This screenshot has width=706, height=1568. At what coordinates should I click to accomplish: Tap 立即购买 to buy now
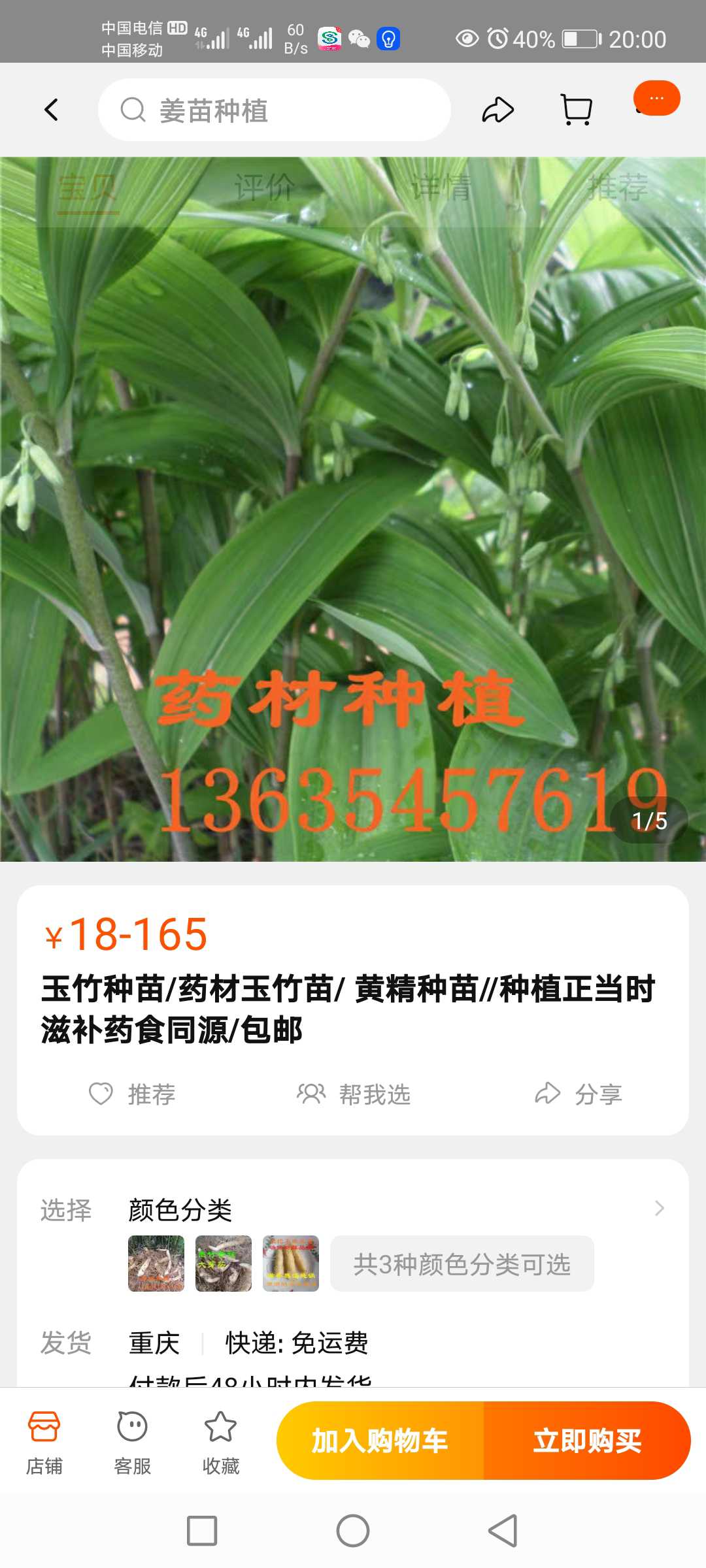click(587, 1441)
